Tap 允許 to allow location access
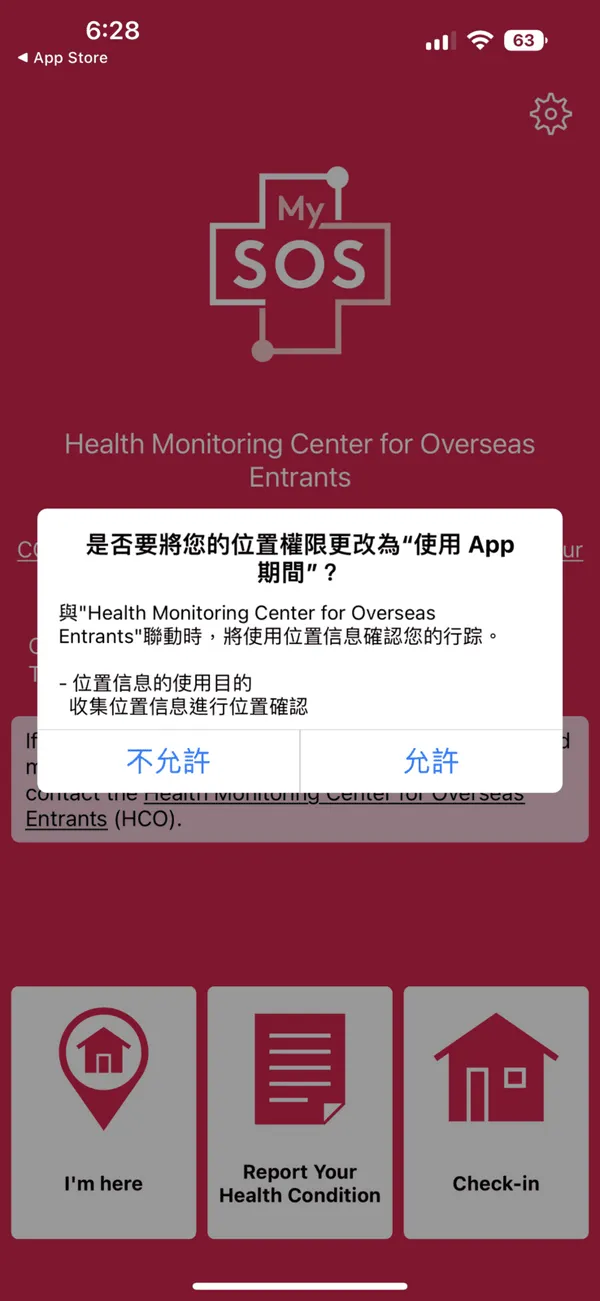Screen dimensions: 600x1301 [x=431, y=761]
